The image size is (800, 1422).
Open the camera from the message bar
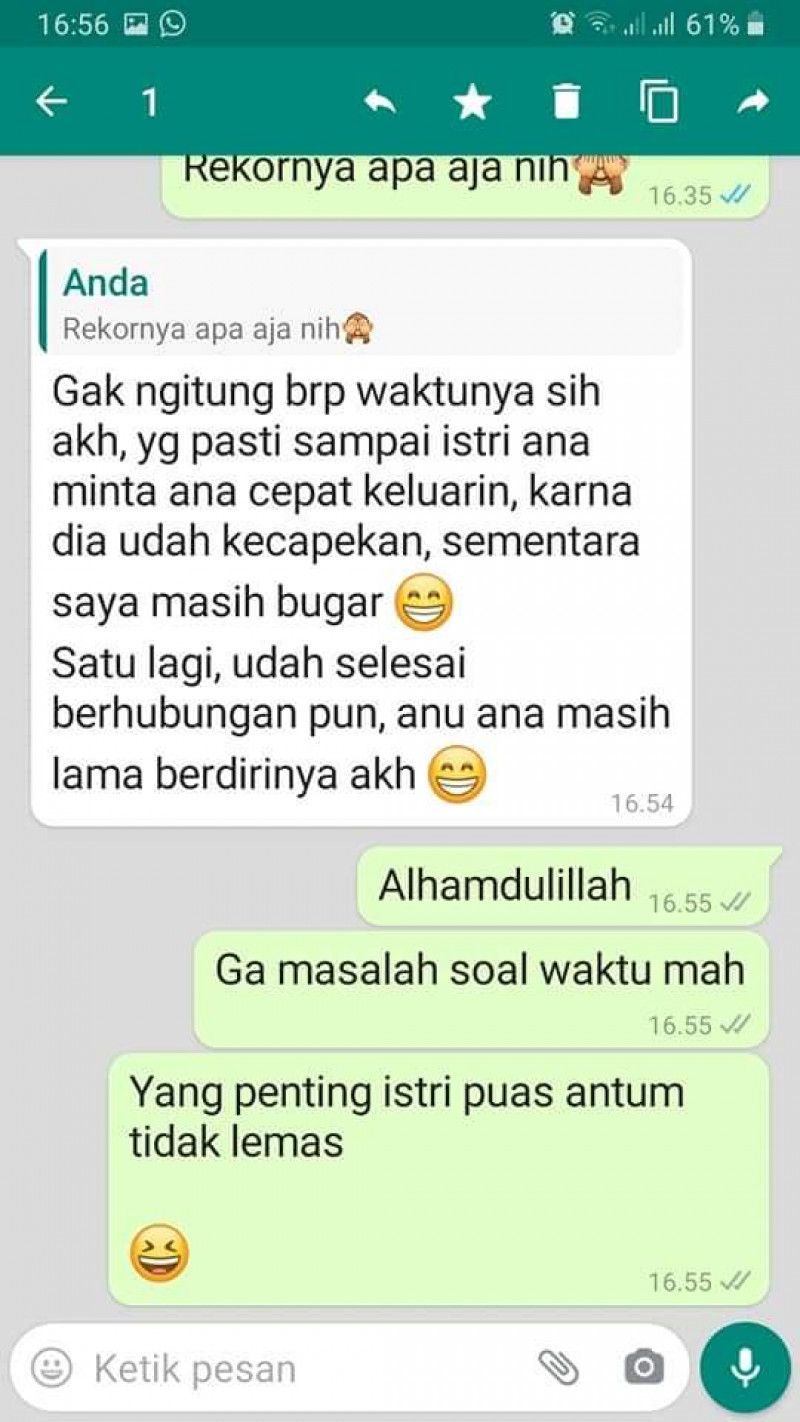pos(643,1367)
